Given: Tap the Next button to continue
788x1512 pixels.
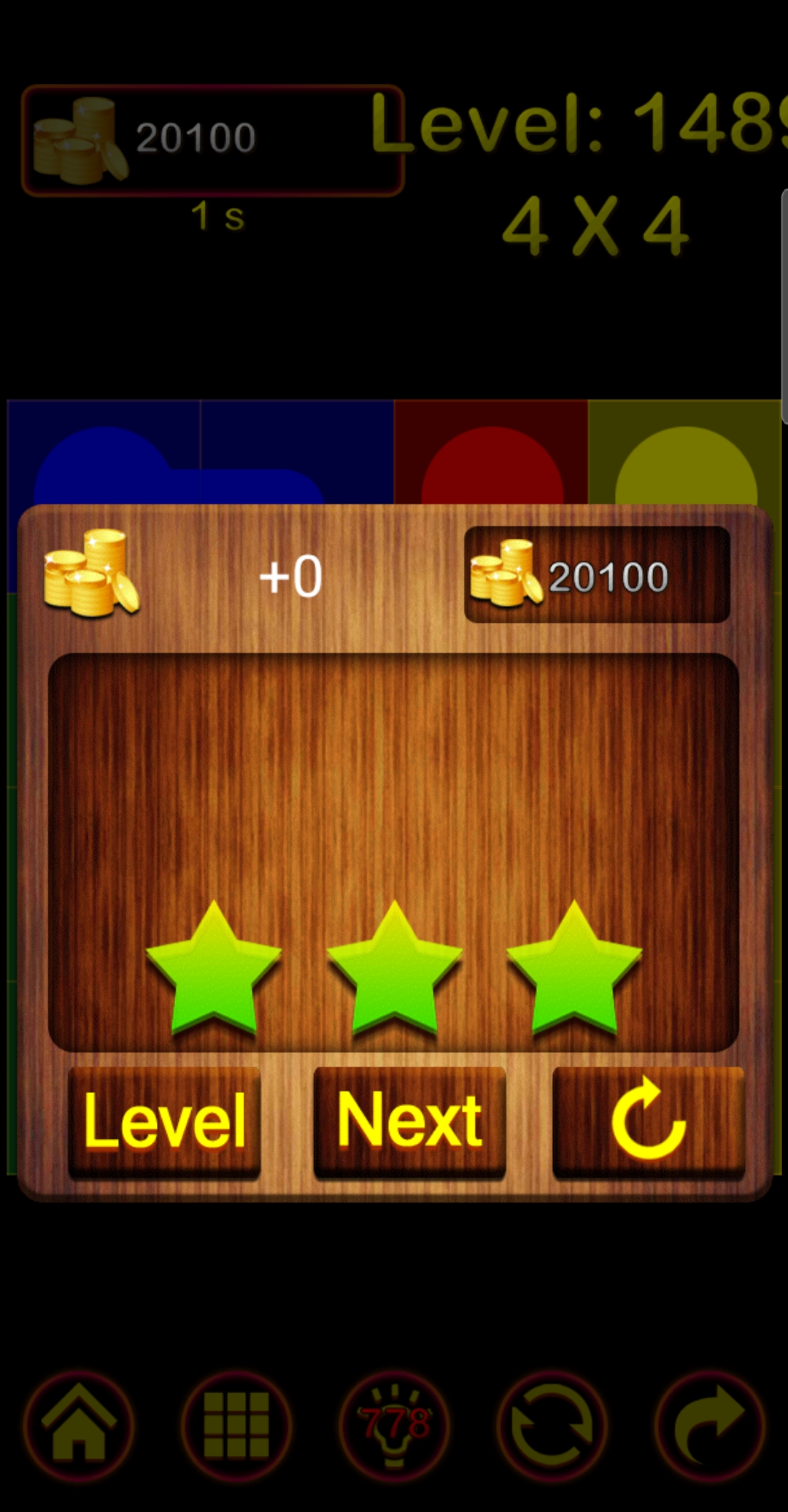Looking at the screenshot, I should pyautogui.click(x=409, y=1121).
